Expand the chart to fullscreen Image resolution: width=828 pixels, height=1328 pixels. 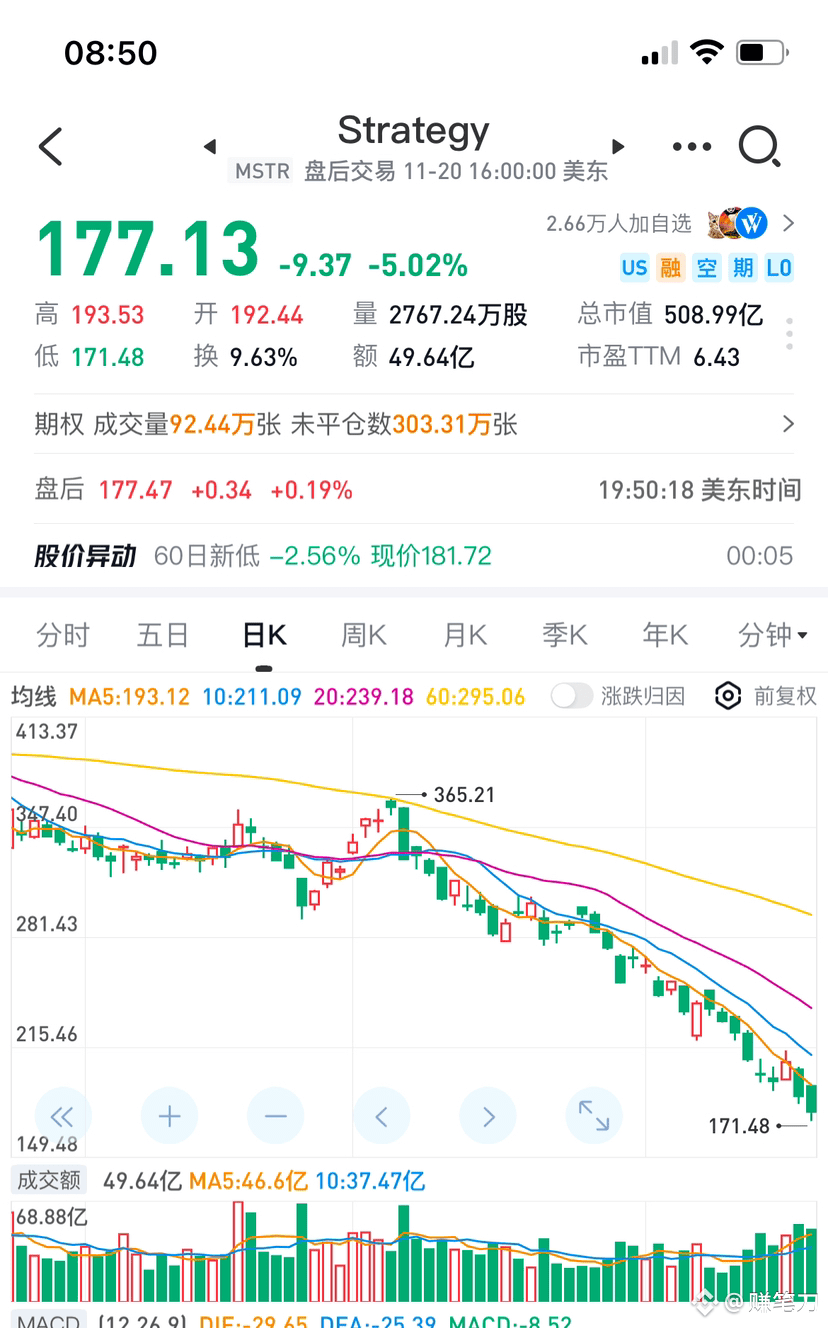tap(594, 1116)
